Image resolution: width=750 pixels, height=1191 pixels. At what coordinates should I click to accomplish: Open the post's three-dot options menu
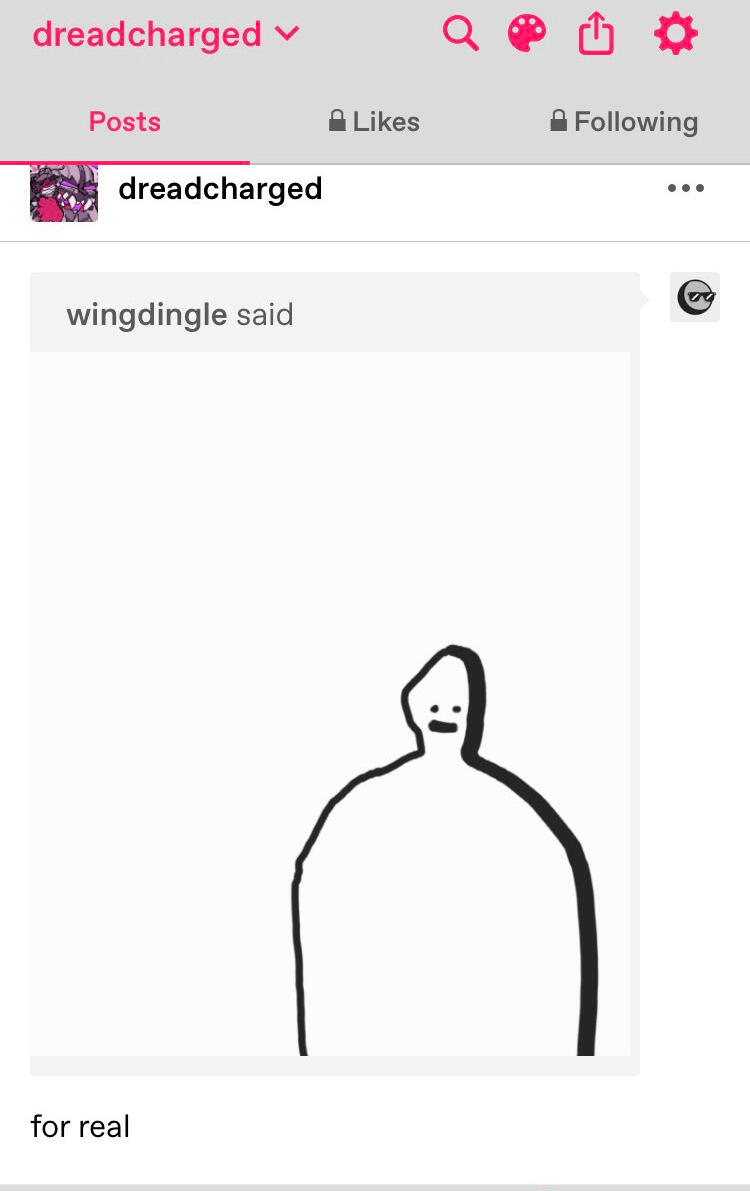[685, 188]
